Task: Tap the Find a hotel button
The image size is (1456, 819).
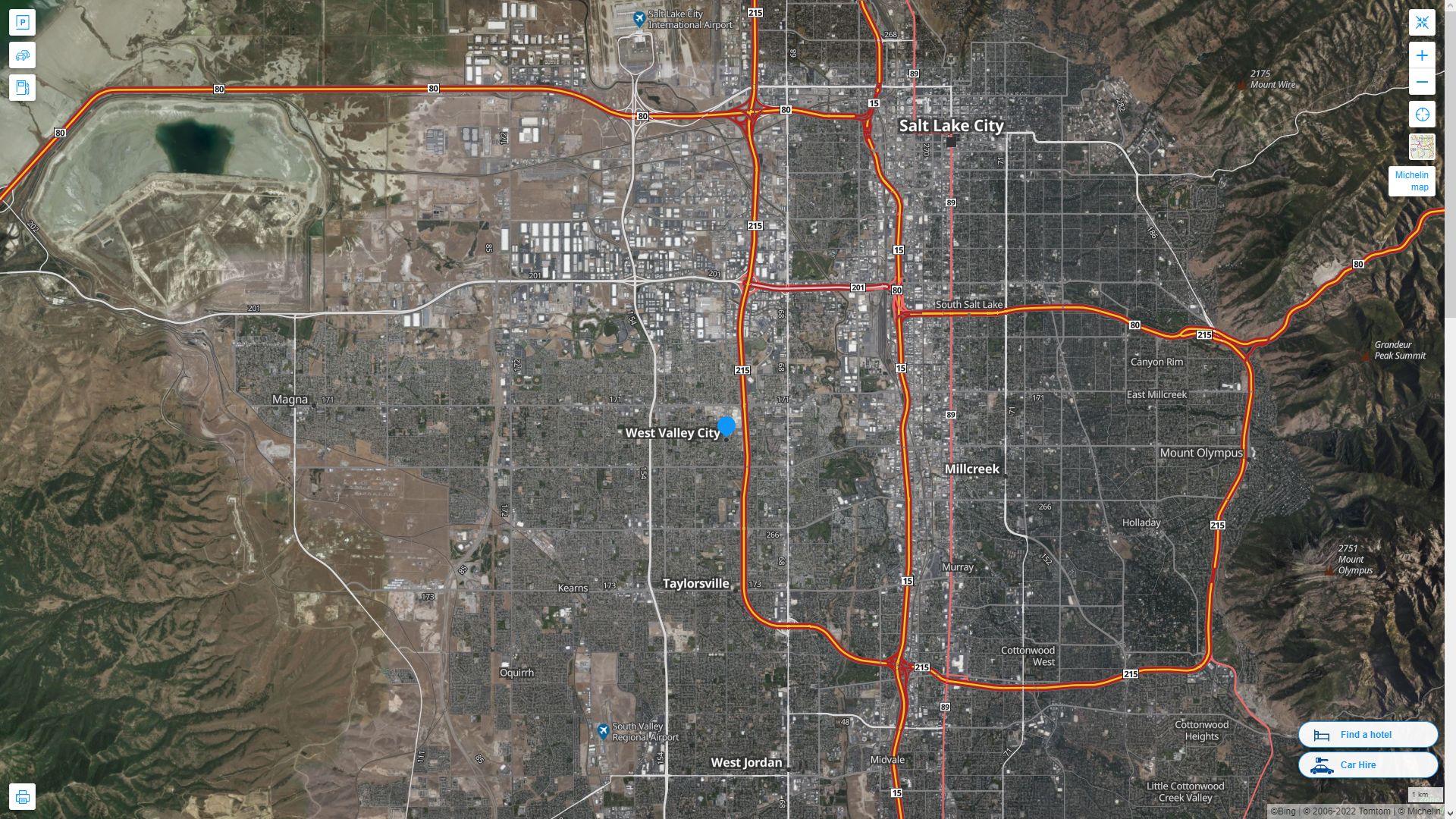Action: tap(1367, 735)
